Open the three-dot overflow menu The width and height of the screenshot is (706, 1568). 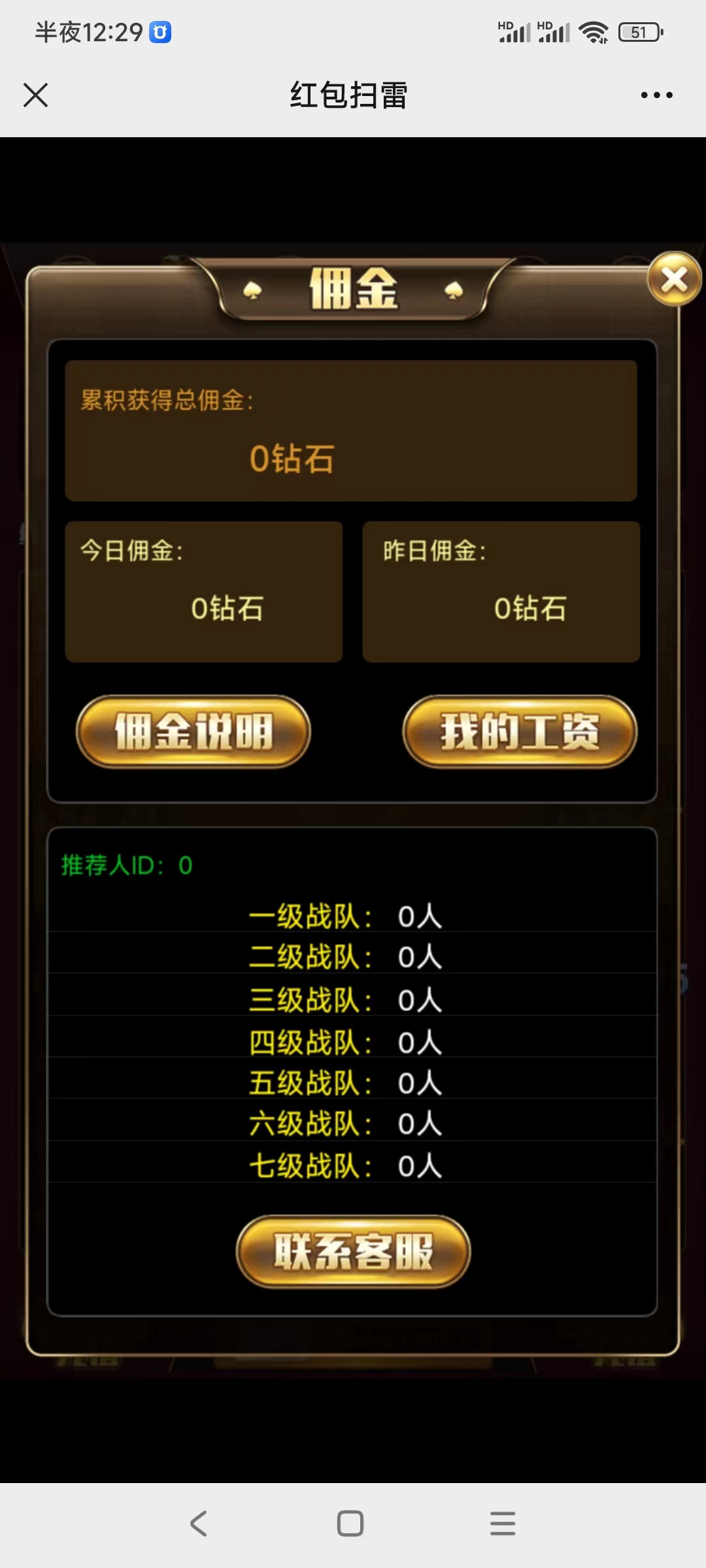656,95
